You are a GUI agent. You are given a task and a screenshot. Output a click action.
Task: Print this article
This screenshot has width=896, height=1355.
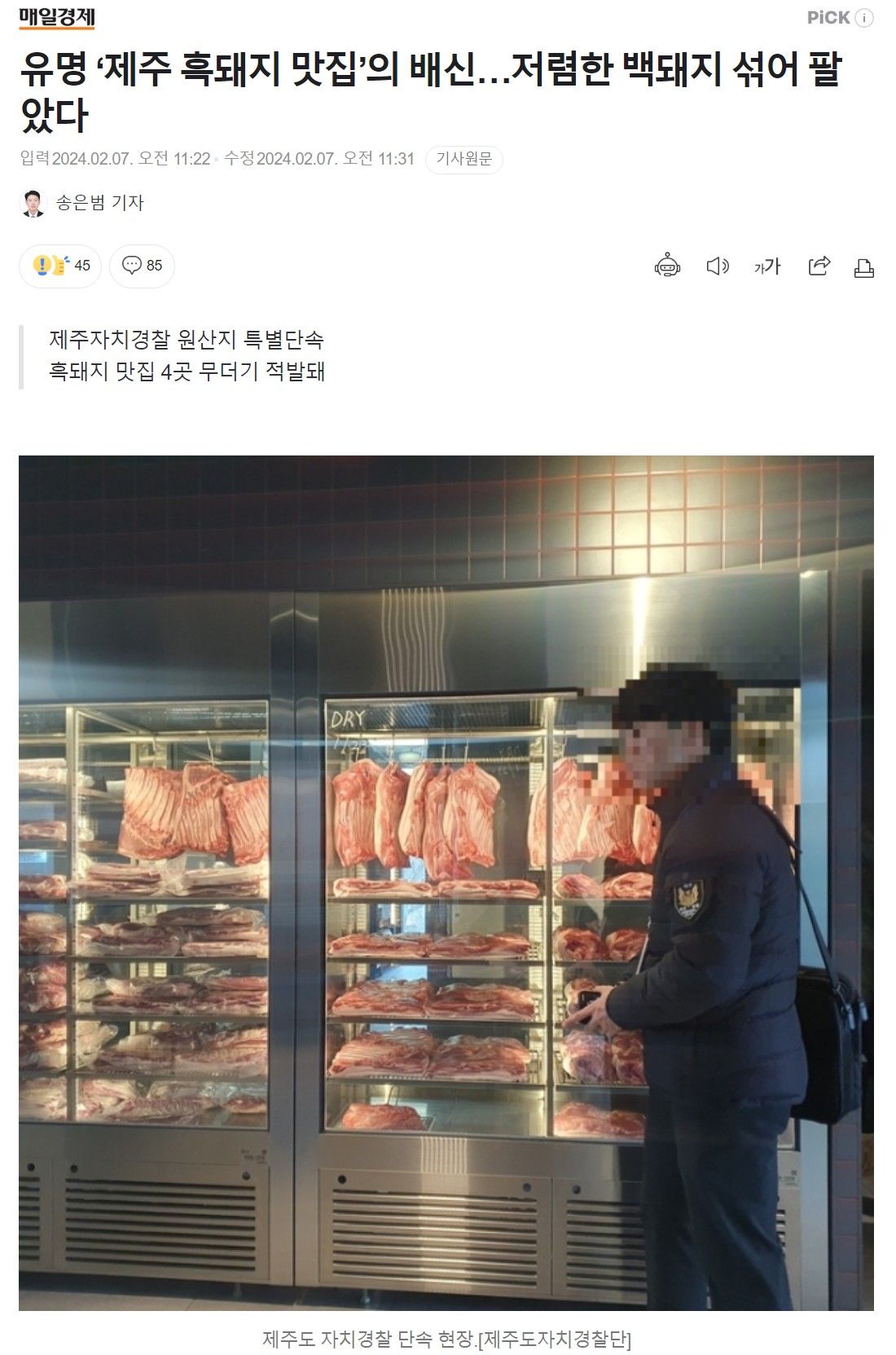click(x=863, y=268)
